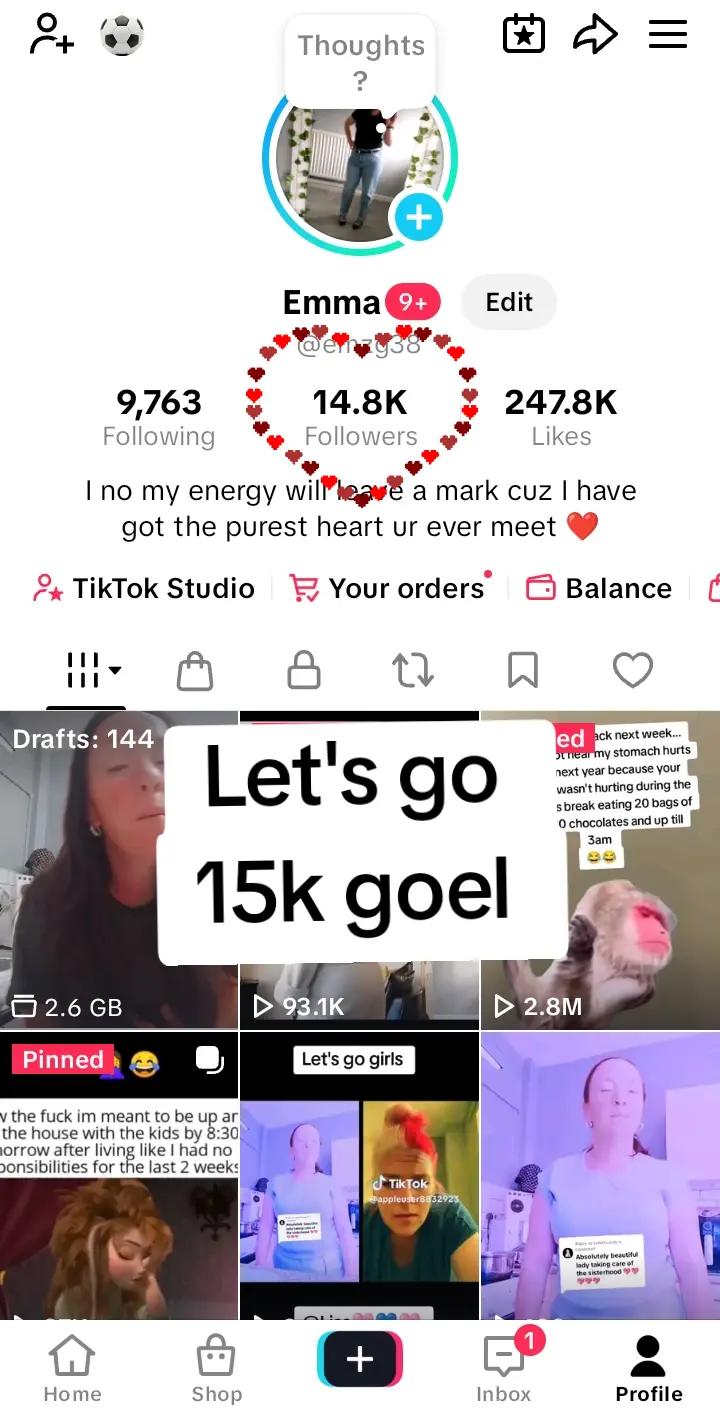Open the hamburger menu
The height and width of the screenshot is (1416, 720).
pos(668,35)
